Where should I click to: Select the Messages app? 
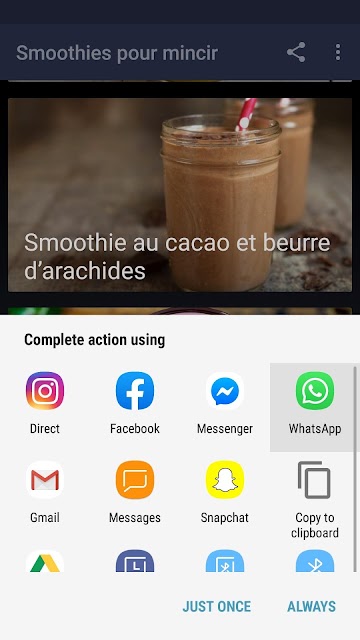point(135,492)
